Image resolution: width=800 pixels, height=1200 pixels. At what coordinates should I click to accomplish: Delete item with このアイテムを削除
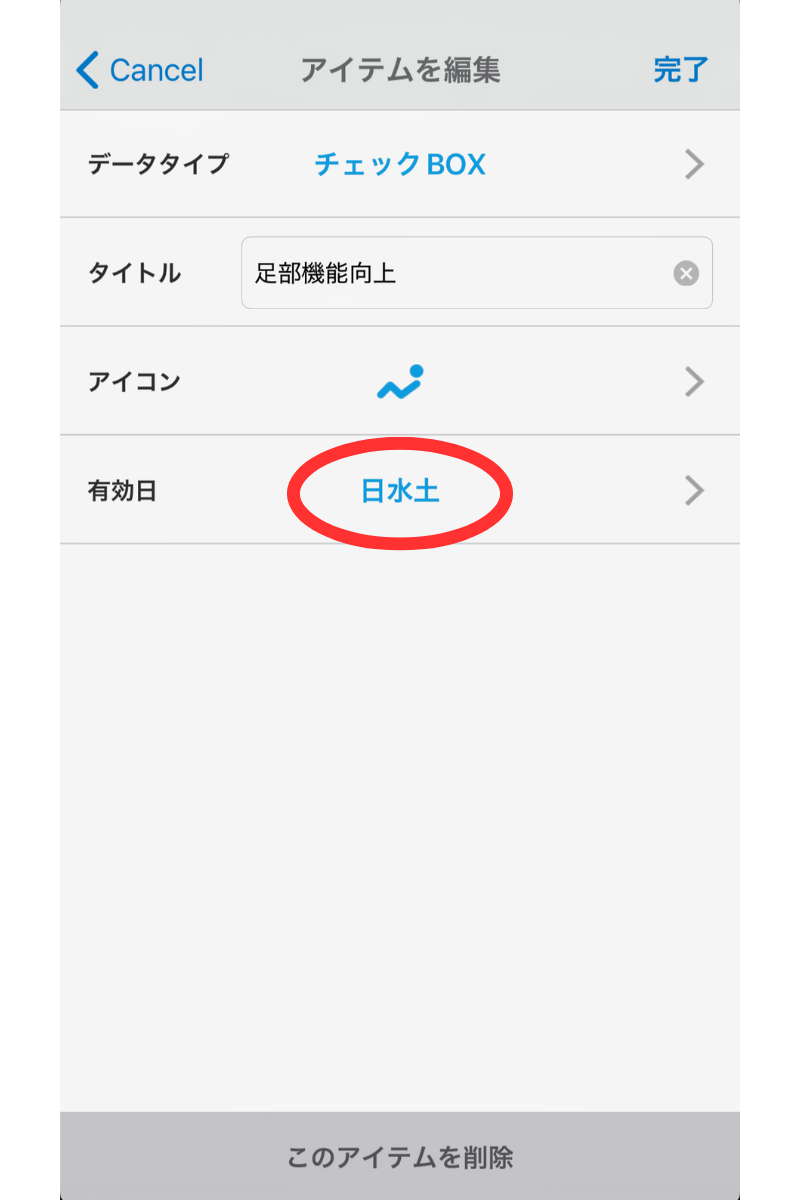tap(400, 1157)
